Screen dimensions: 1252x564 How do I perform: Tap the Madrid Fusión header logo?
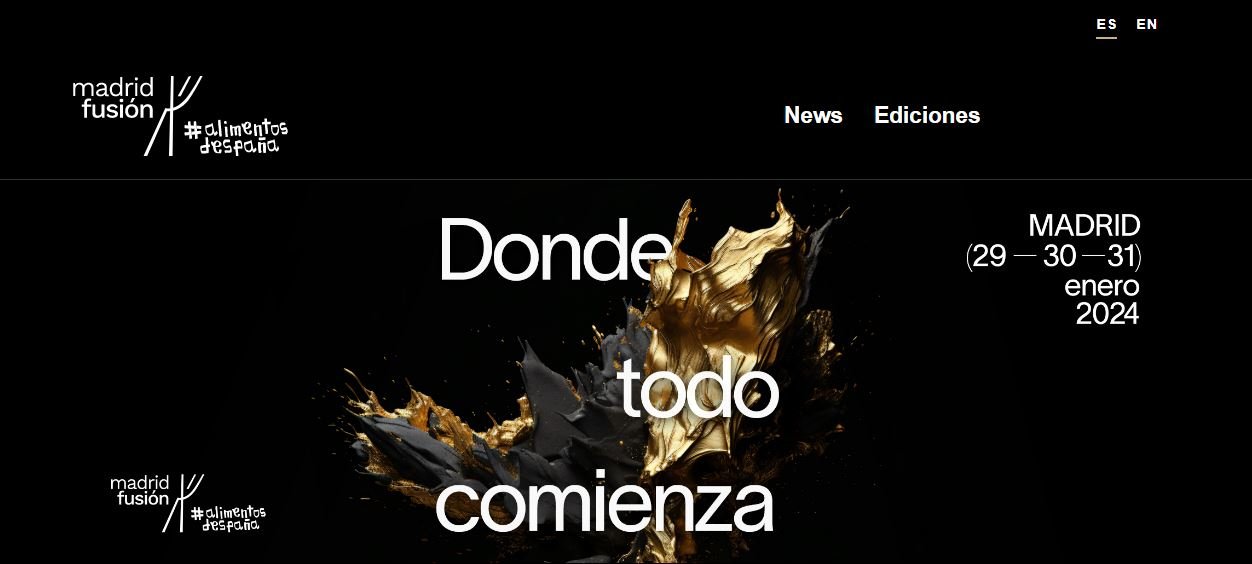coord(180,115)
